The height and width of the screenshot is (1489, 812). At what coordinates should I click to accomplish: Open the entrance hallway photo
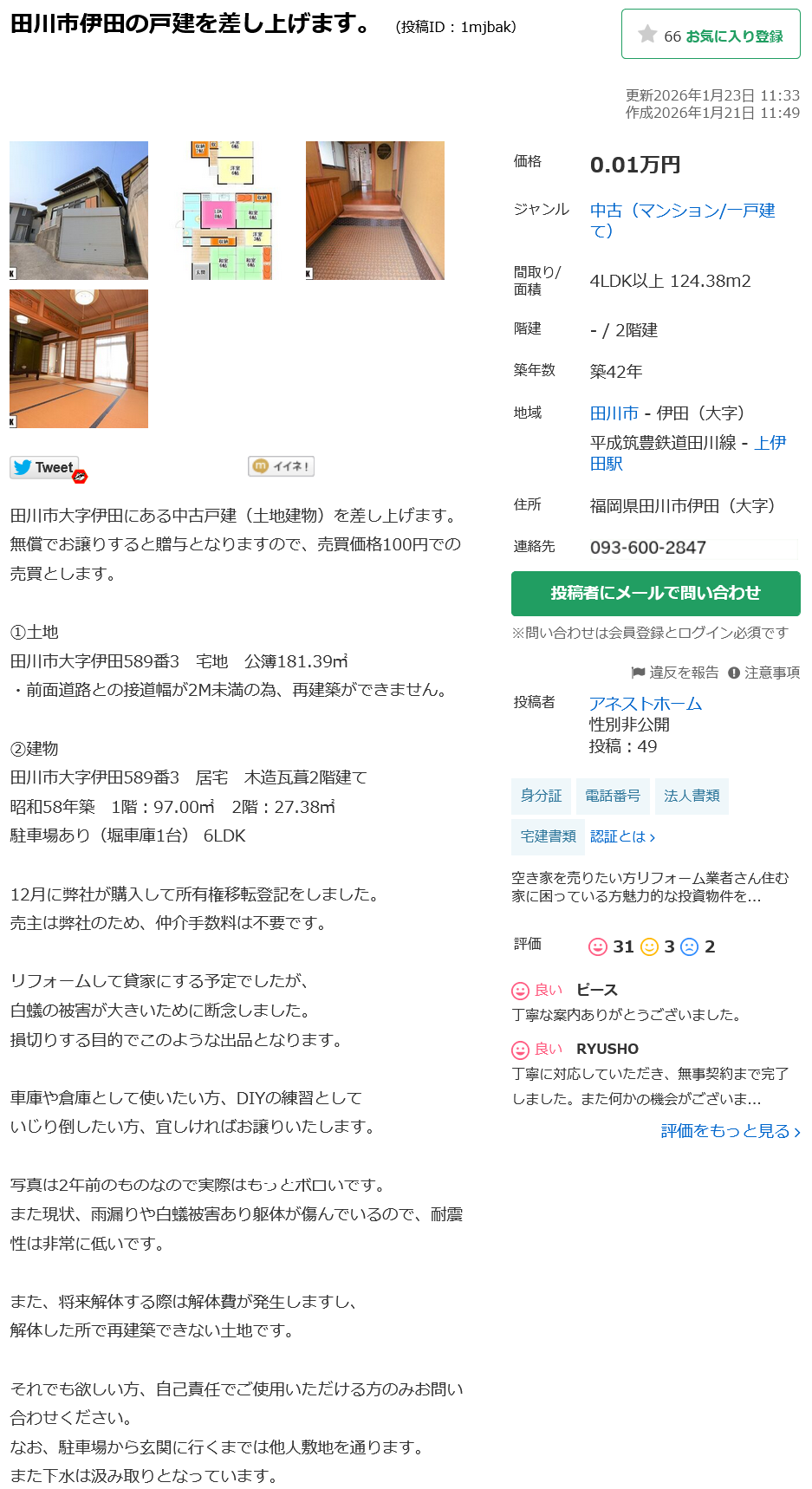pyautogui.click(x=375, y=211)
